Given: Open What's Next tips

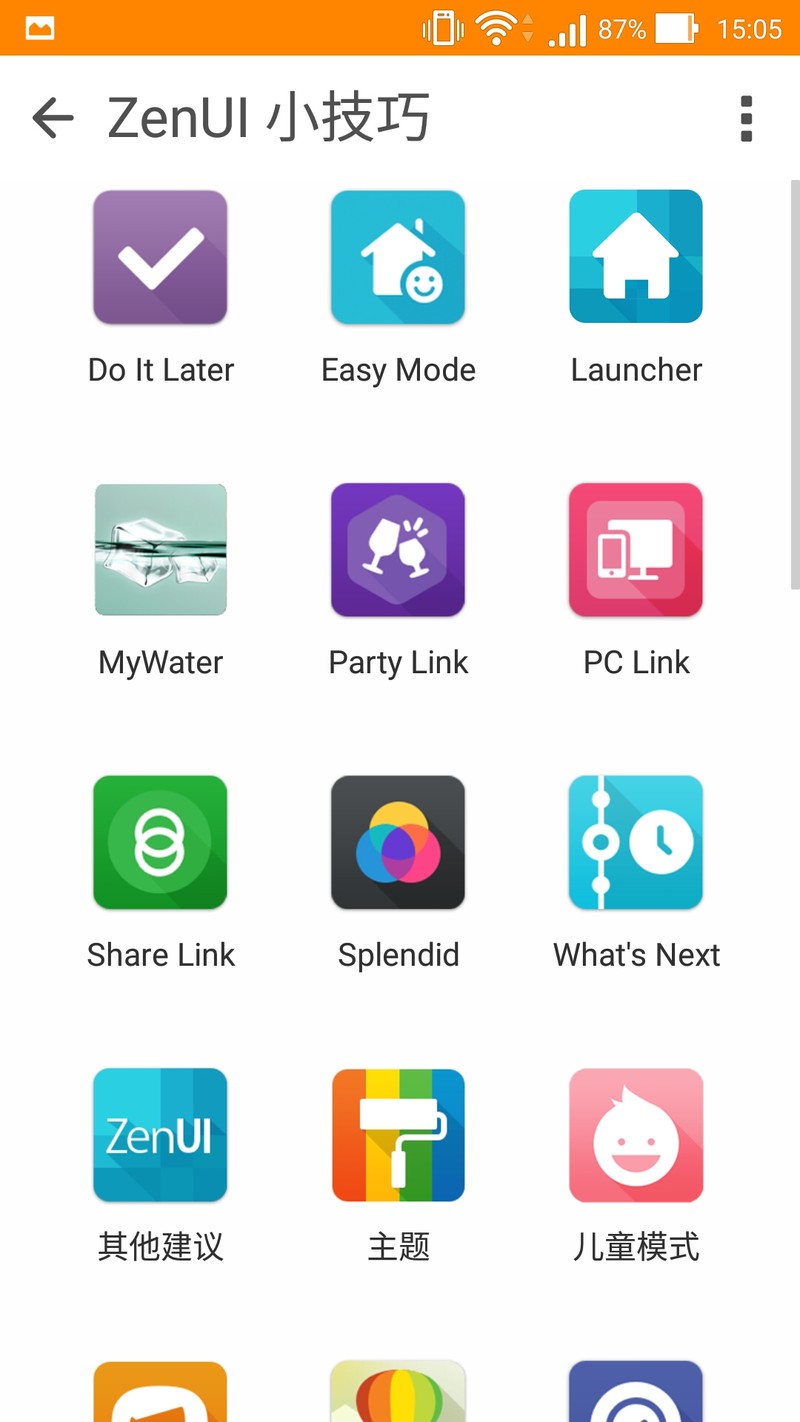Looking at the screenshot, I should point(636,843).
